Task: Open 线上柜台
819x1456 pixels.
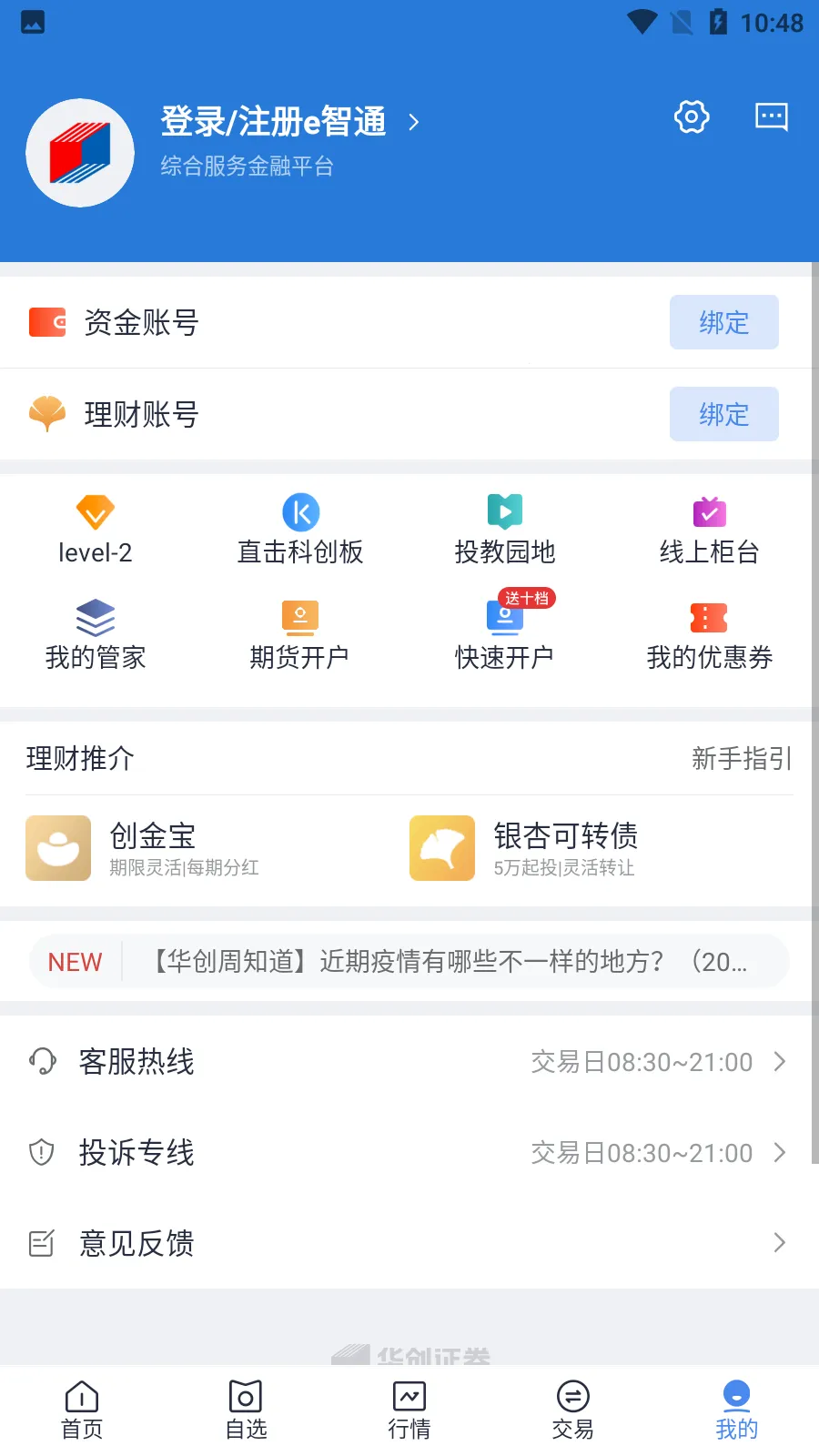Action: pos(710,530)
